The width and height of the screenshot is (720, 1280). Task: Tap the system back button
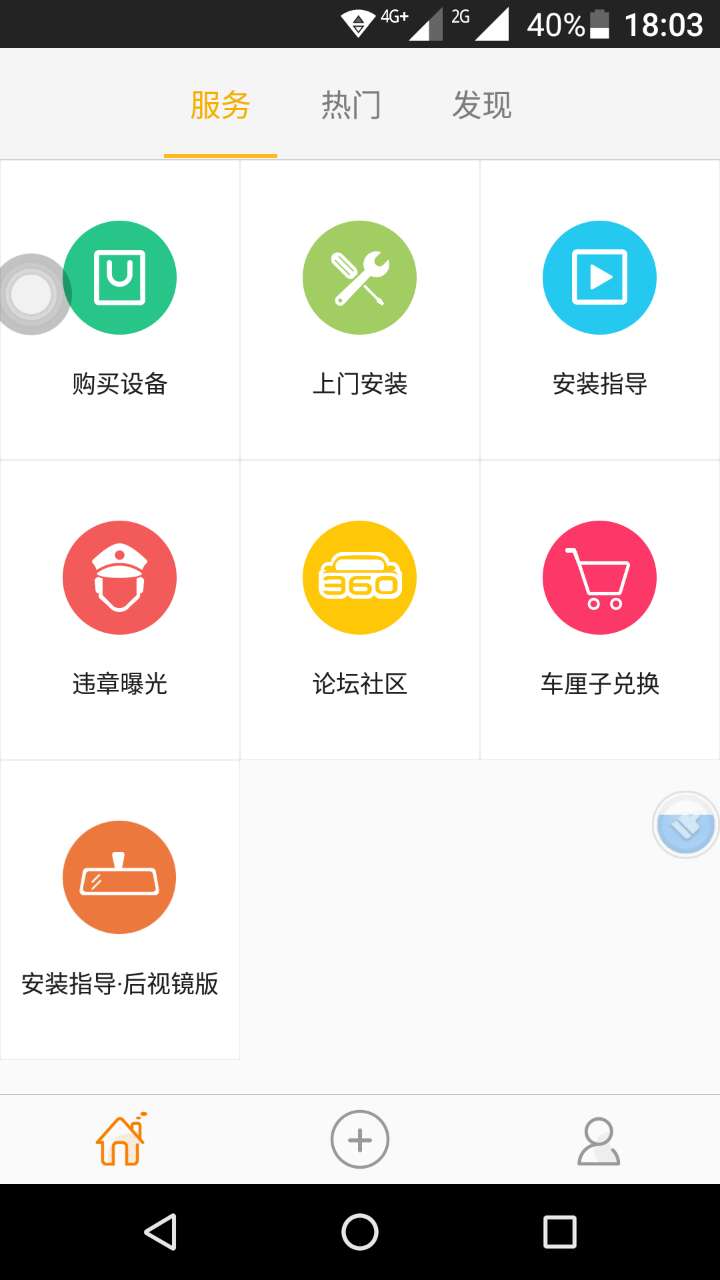(x=160, y=1232)
